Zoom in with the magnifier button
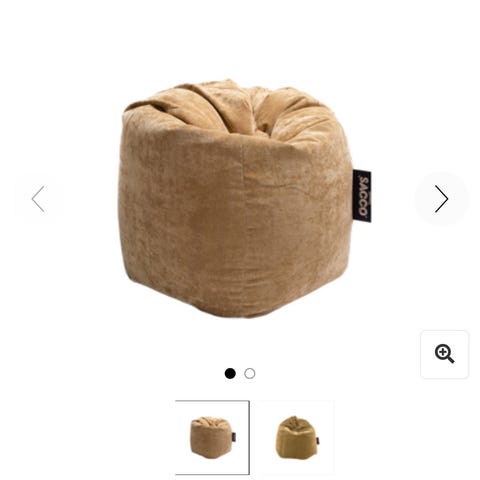This screenshot has width=480, height=480. click(445, 354)
